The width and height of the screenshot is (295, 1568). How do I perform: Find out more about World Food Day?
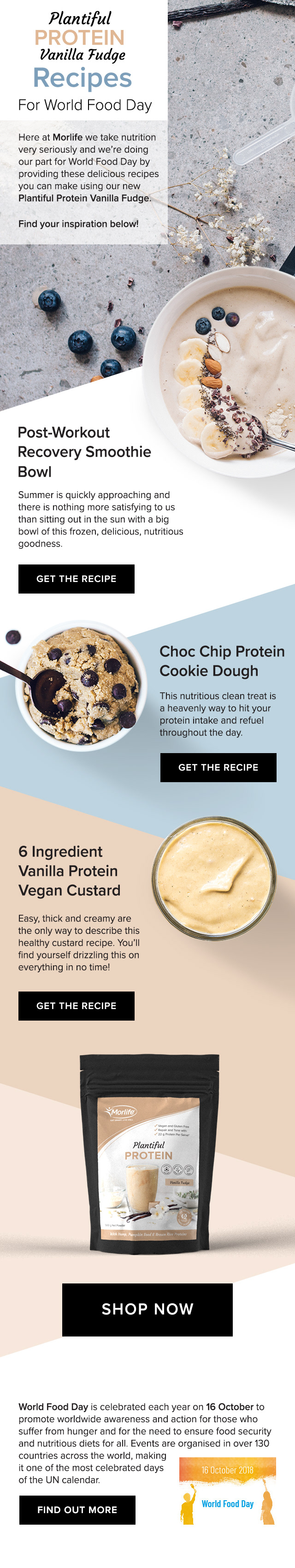click(77, 1509)
